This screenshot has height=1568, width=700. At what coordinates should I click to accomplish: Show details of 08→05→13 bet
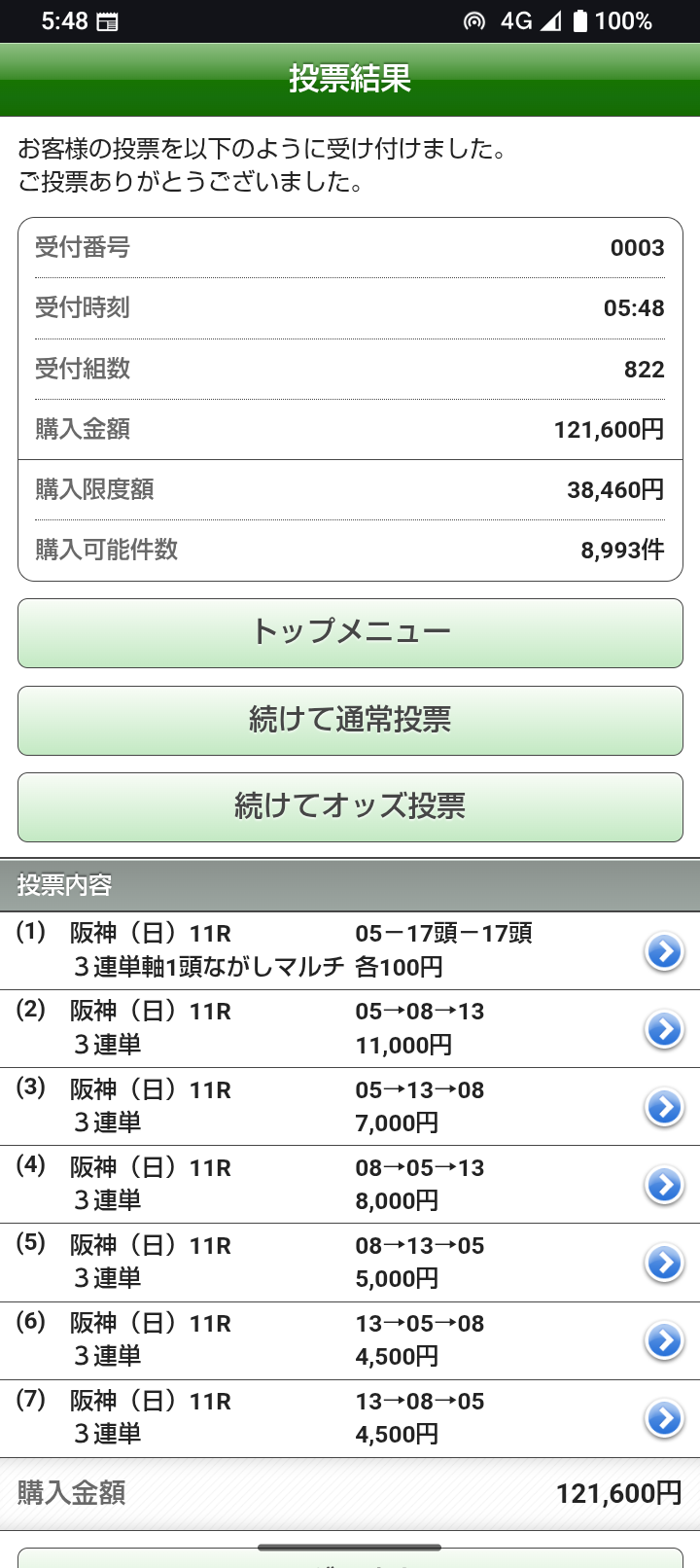pyautogui.click(x=664, y=1185)
